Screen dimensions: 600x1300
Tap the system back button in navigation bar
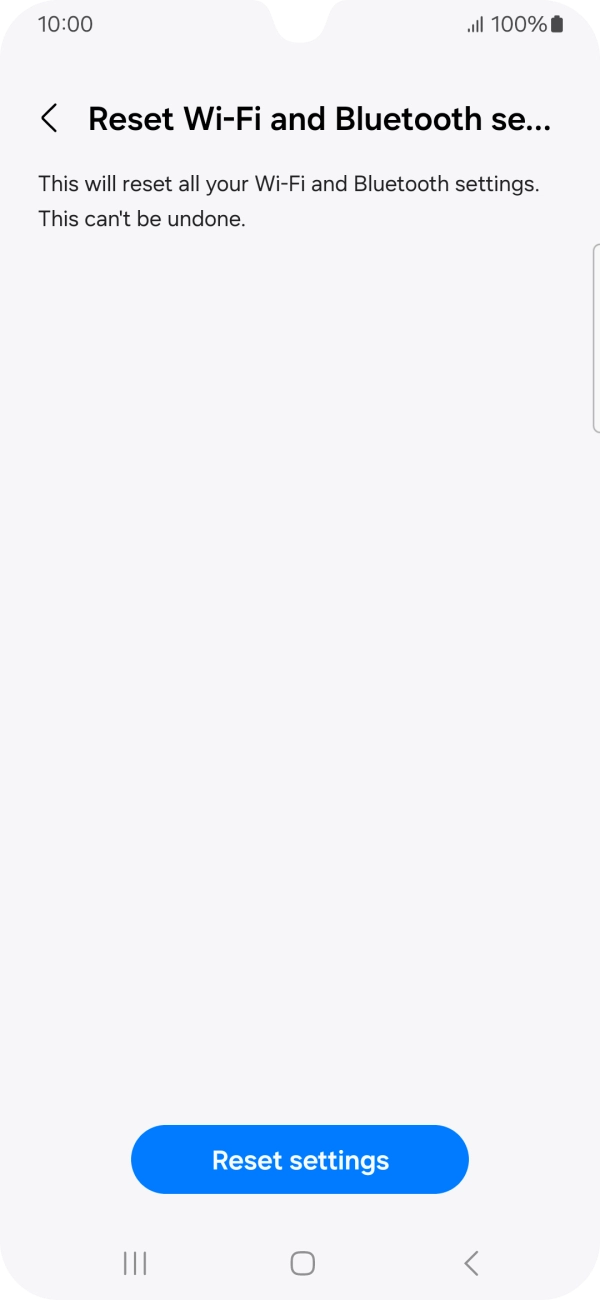pos(471,1263)
